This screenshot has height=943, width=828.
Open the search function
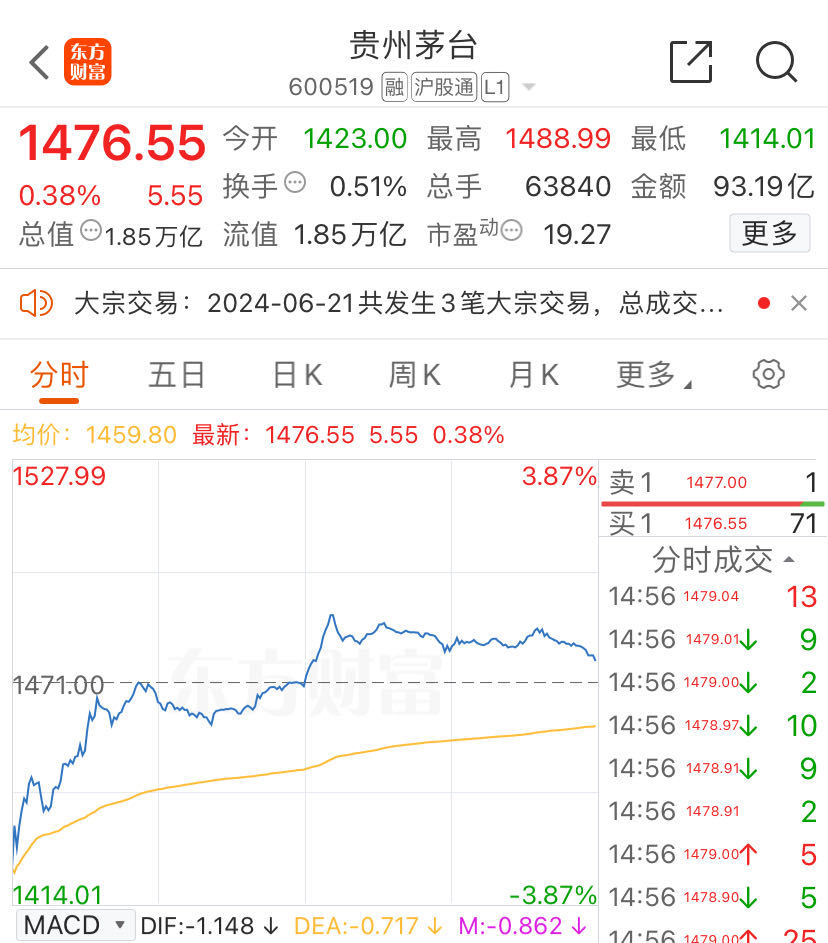[777, 62]
